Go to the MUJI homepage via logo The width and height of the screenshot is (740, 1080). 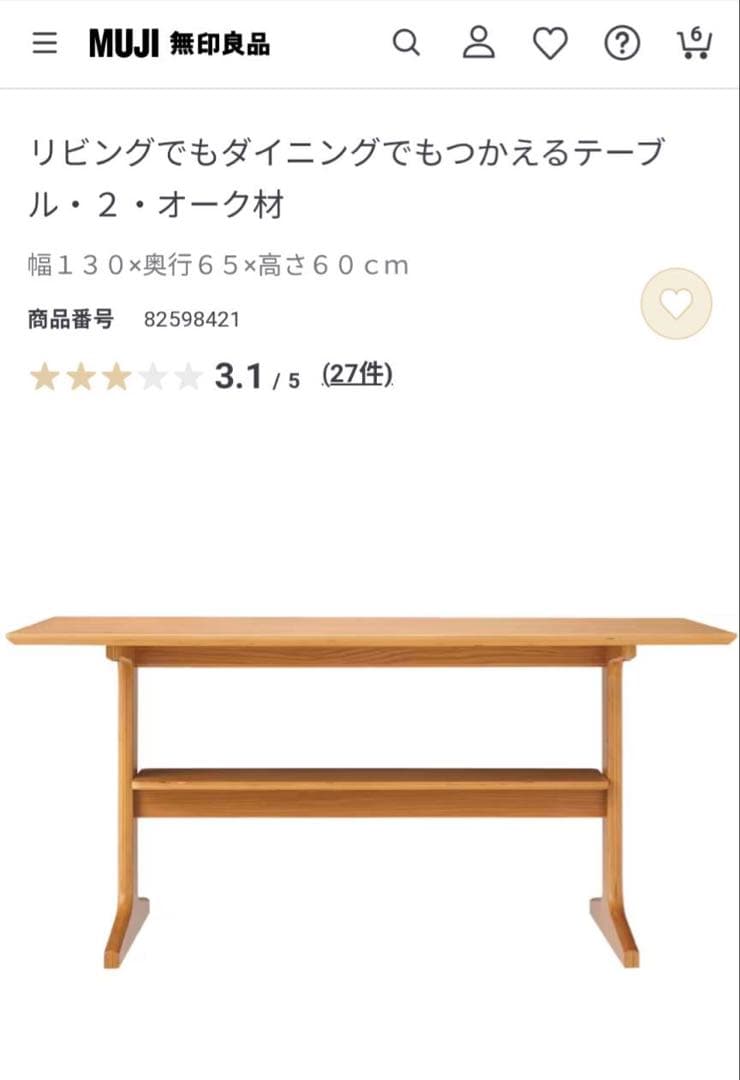tap(183, 44)
